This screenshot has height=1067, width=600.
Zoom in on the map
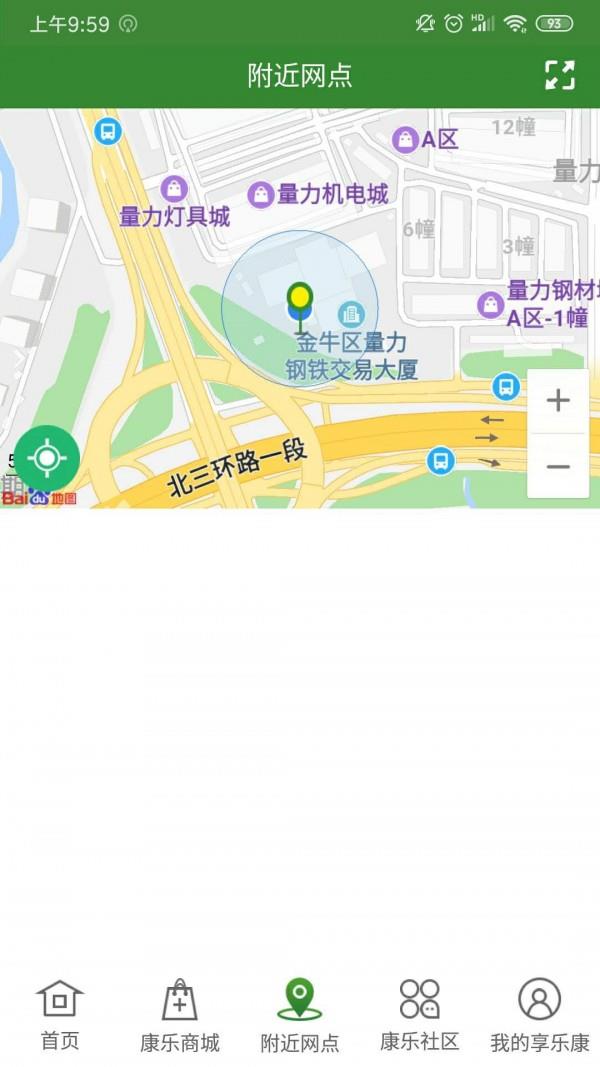[558, 401]
